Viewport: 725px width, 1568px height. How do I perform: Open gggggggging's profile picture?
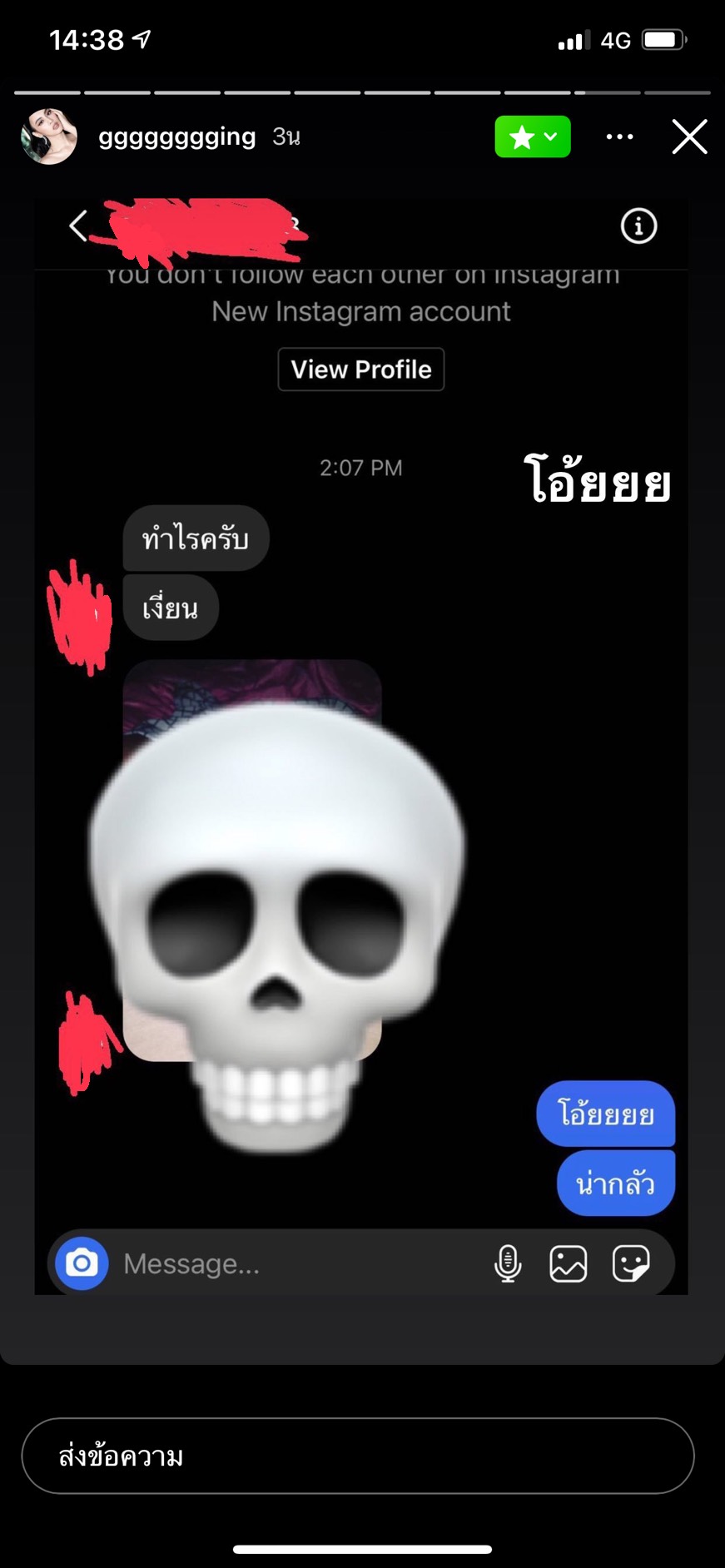48,136
